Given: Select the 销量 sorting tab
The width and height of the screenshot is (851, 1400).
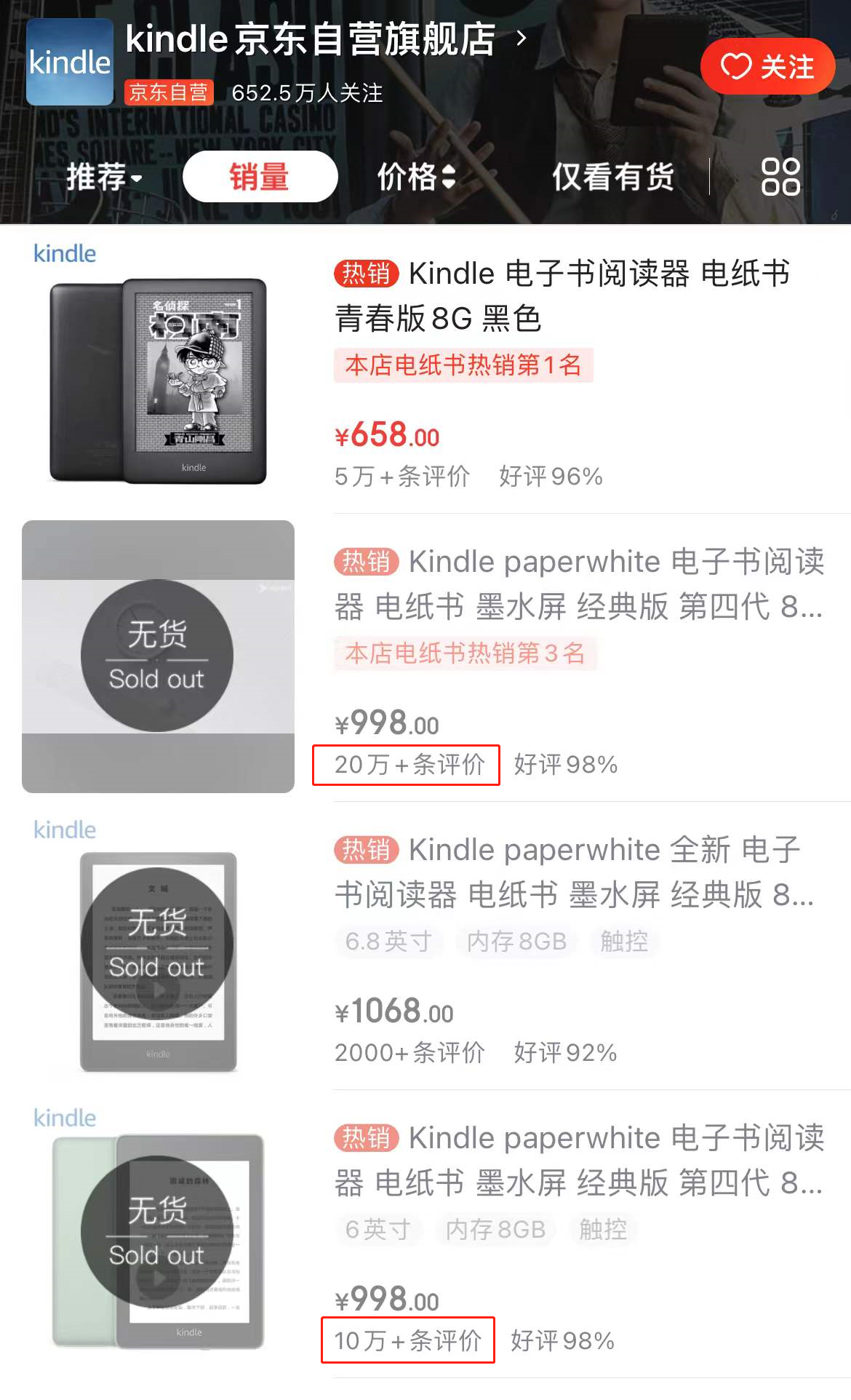Looking at the screenshot, I should pos(260,177).
